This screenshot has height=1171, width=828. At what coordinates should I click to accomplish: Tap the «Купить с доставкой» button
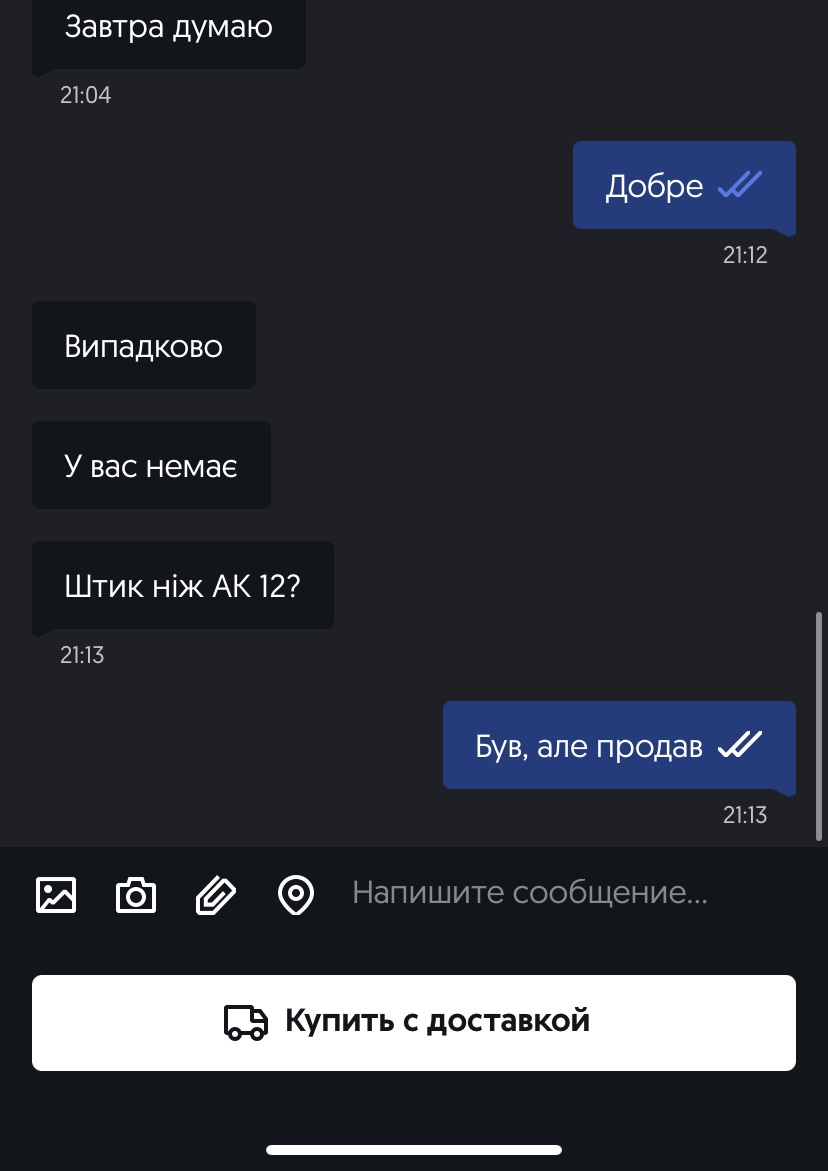(x=414, y=1022)
